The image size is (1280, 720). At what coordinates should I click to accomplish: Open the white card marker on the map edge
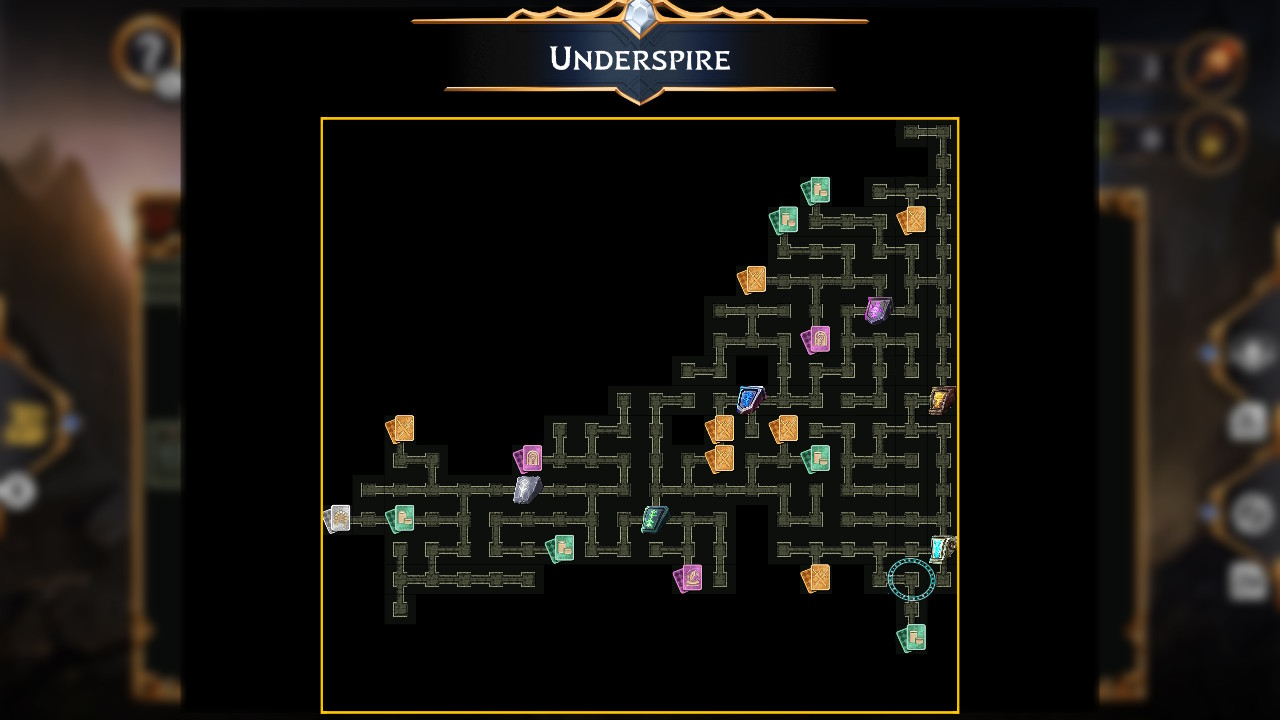click(x=338, y=519)
